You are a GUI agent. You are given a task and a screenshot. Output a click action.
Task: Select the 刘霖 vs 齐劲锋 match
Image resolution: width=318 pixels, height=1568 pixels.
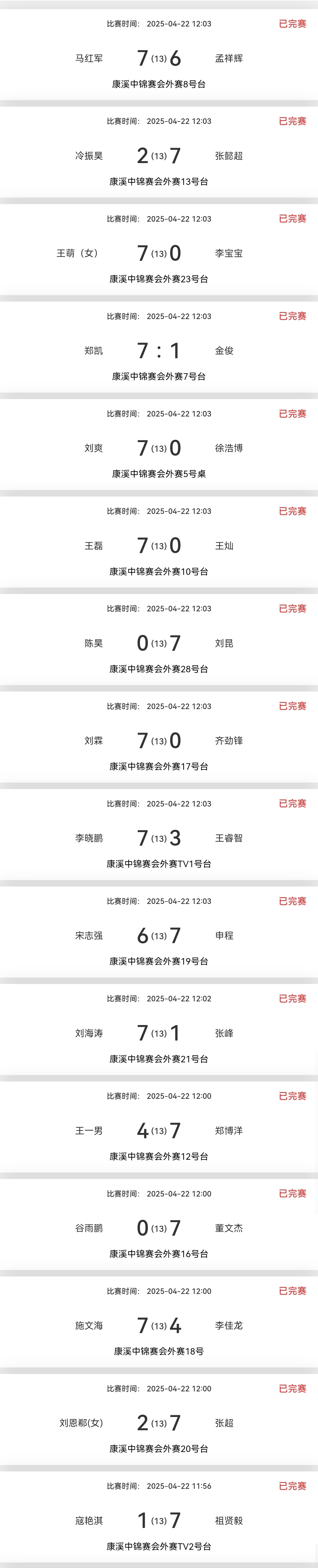click(158, 741)
